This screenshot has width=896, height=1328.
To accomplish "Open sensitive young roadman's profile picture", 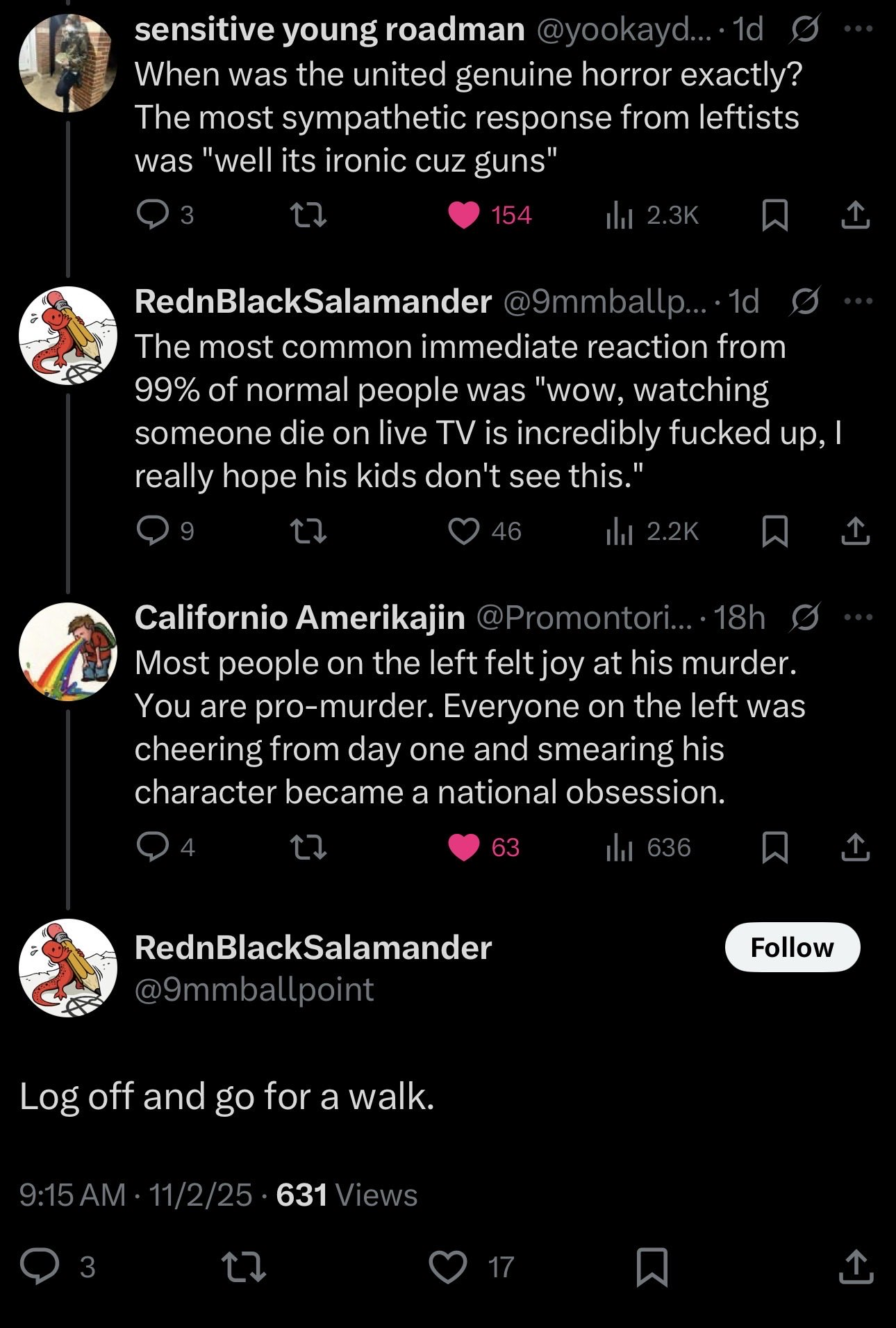I will 68,63.
